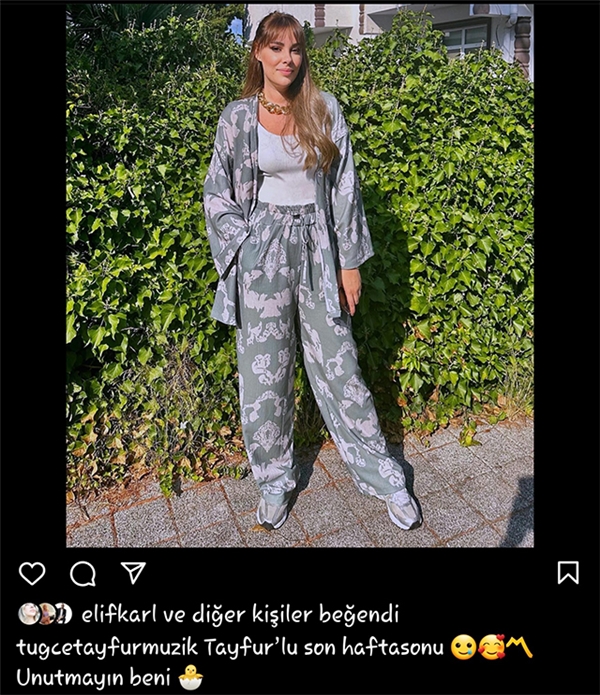
Task: Open comments on this post
Action: (83, 573)
